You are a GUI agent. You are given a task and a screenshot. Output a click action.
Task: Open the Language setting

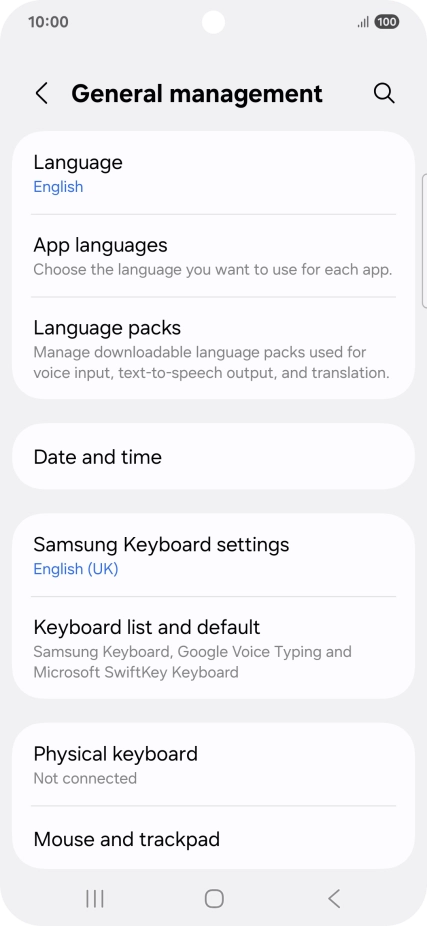pyautogui.click(x=213, y=173)
